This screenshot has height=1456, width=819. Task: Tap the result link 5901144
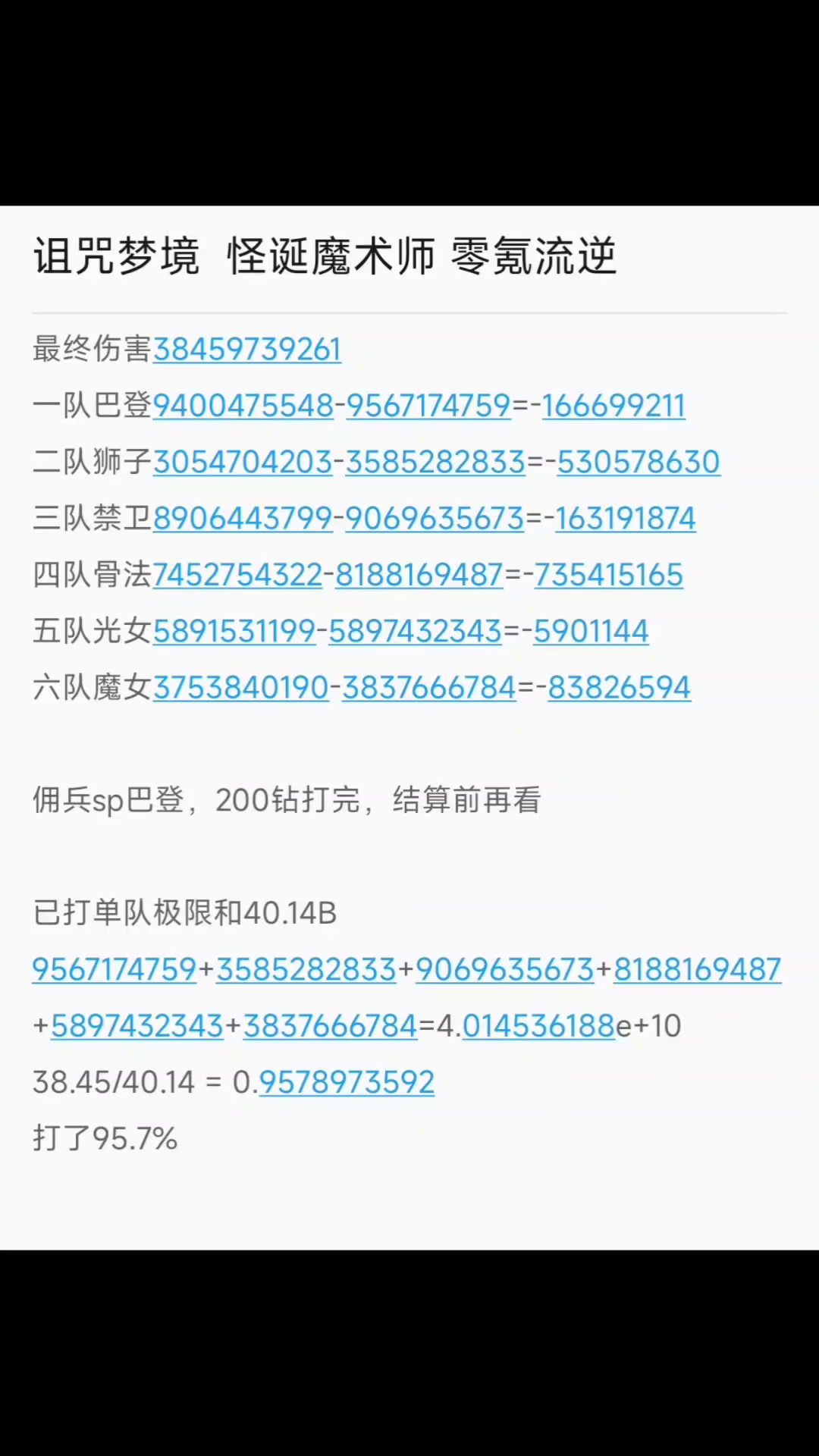[591, 631]
